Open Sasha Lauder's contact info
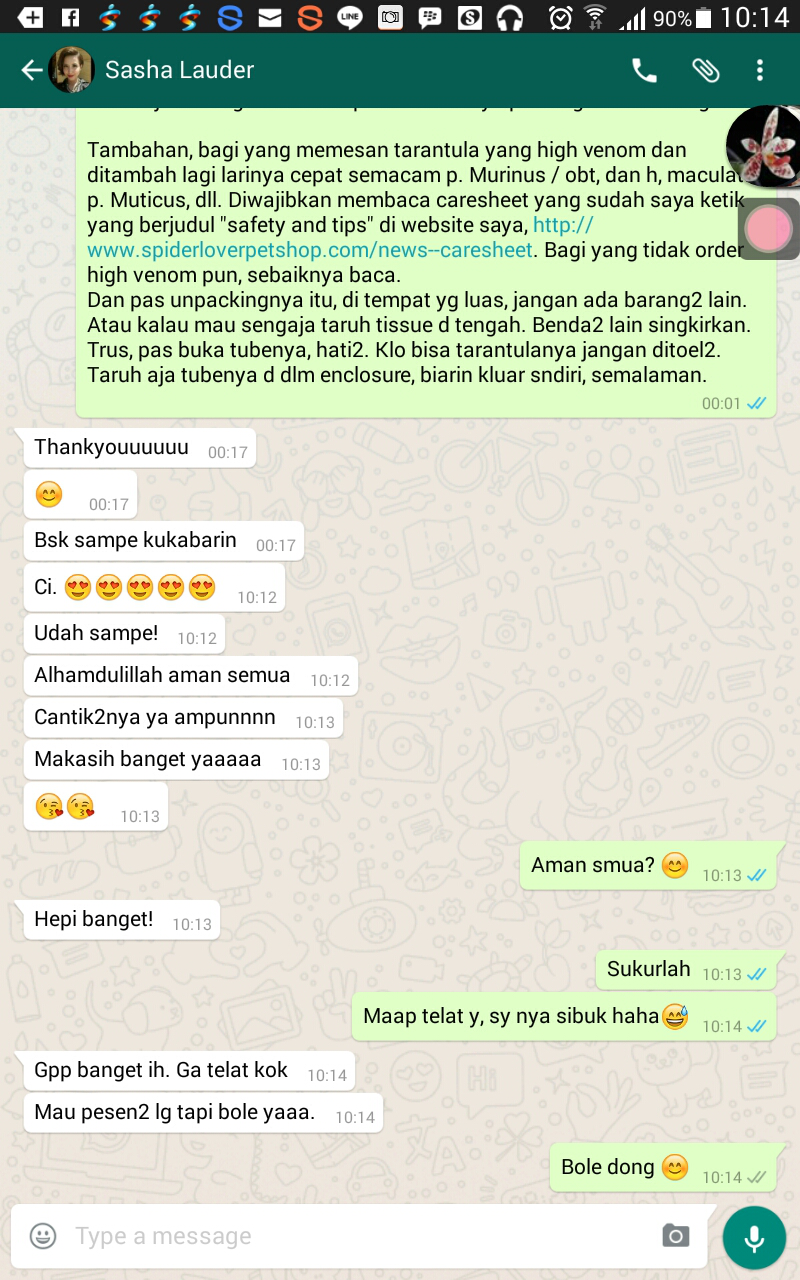Screen dimensions: 800x1280 coord(180,70)
